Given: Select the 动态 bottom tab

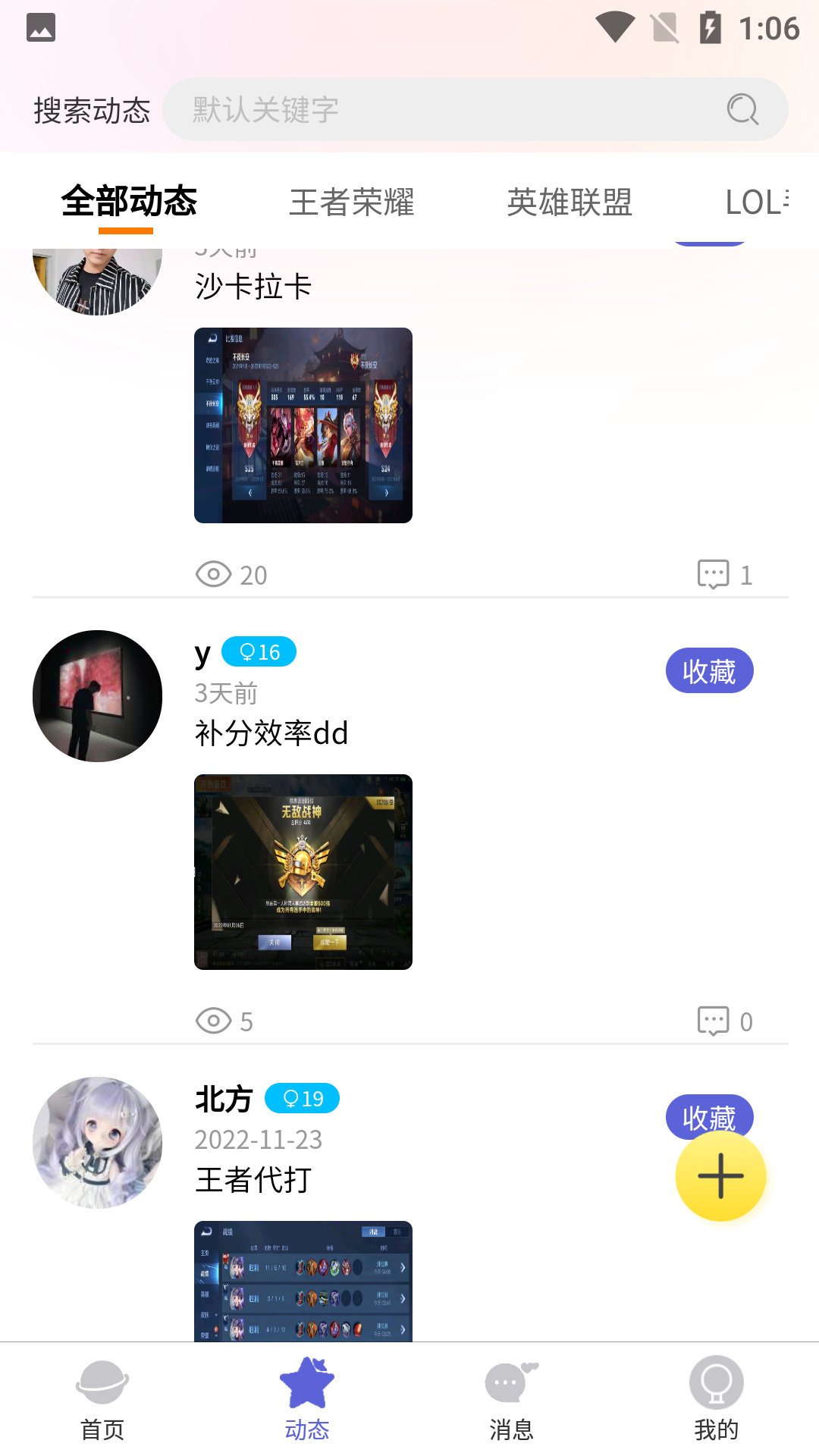Looking at the screenshot, I should (307, 1399).
